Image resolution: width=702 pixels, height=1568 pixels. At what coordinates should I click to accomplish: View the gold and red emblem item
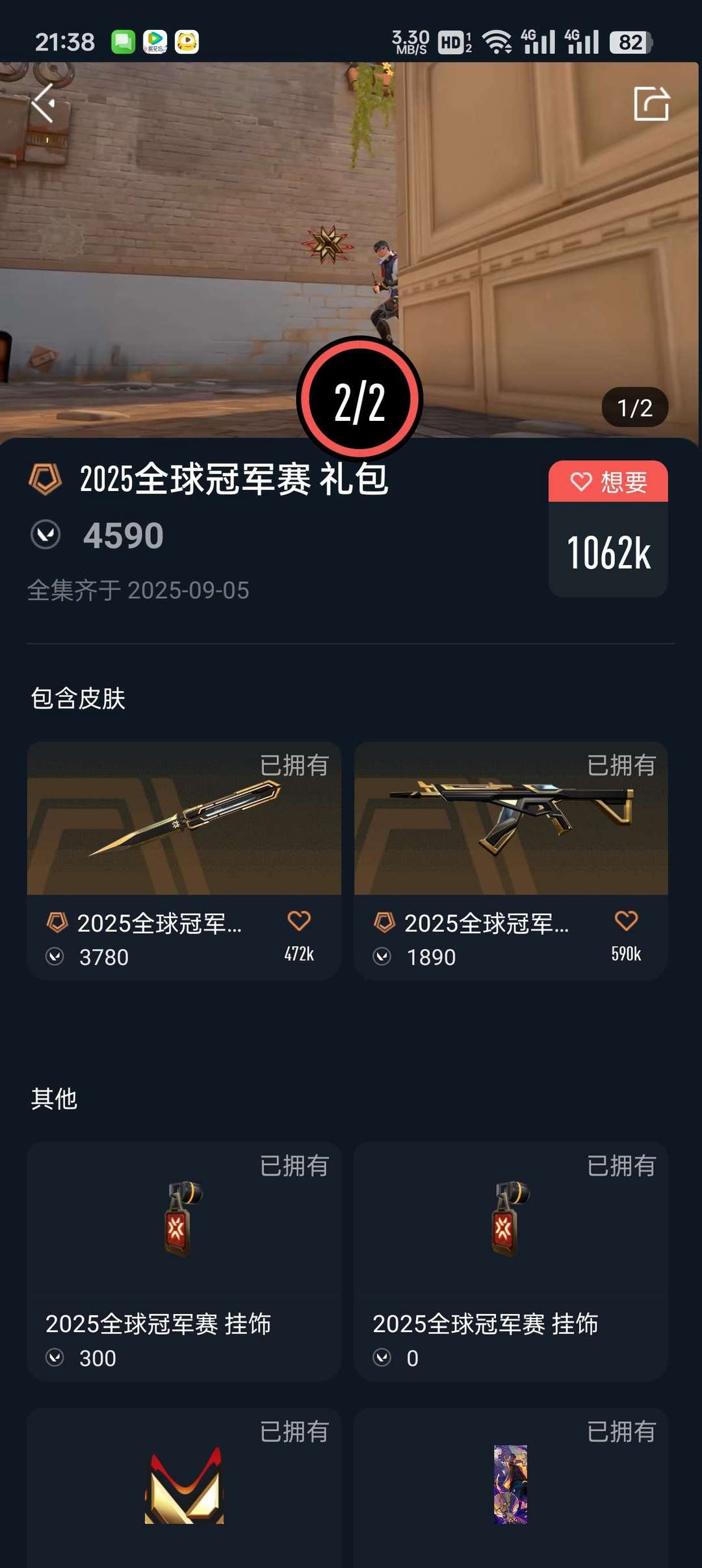point(184,1486)
